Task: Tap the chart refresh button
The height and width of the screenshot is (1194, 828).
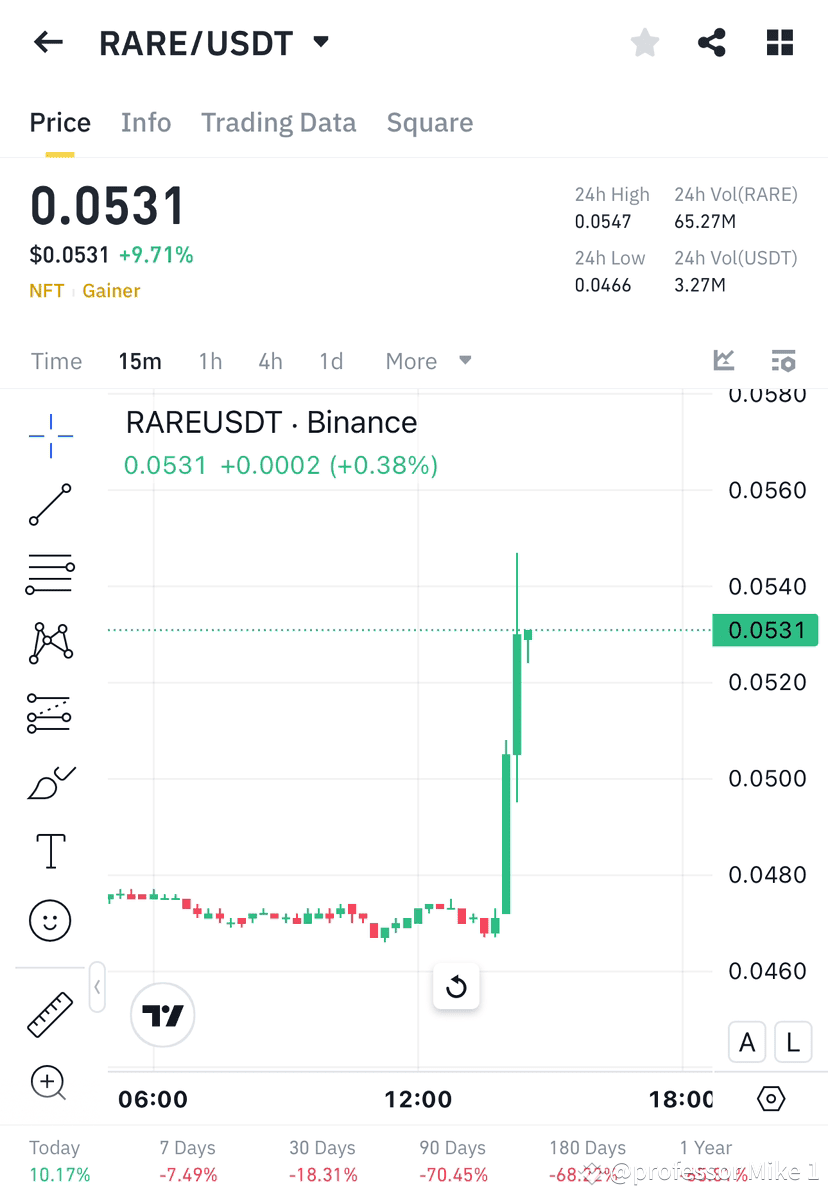Action: coord(456,986)
